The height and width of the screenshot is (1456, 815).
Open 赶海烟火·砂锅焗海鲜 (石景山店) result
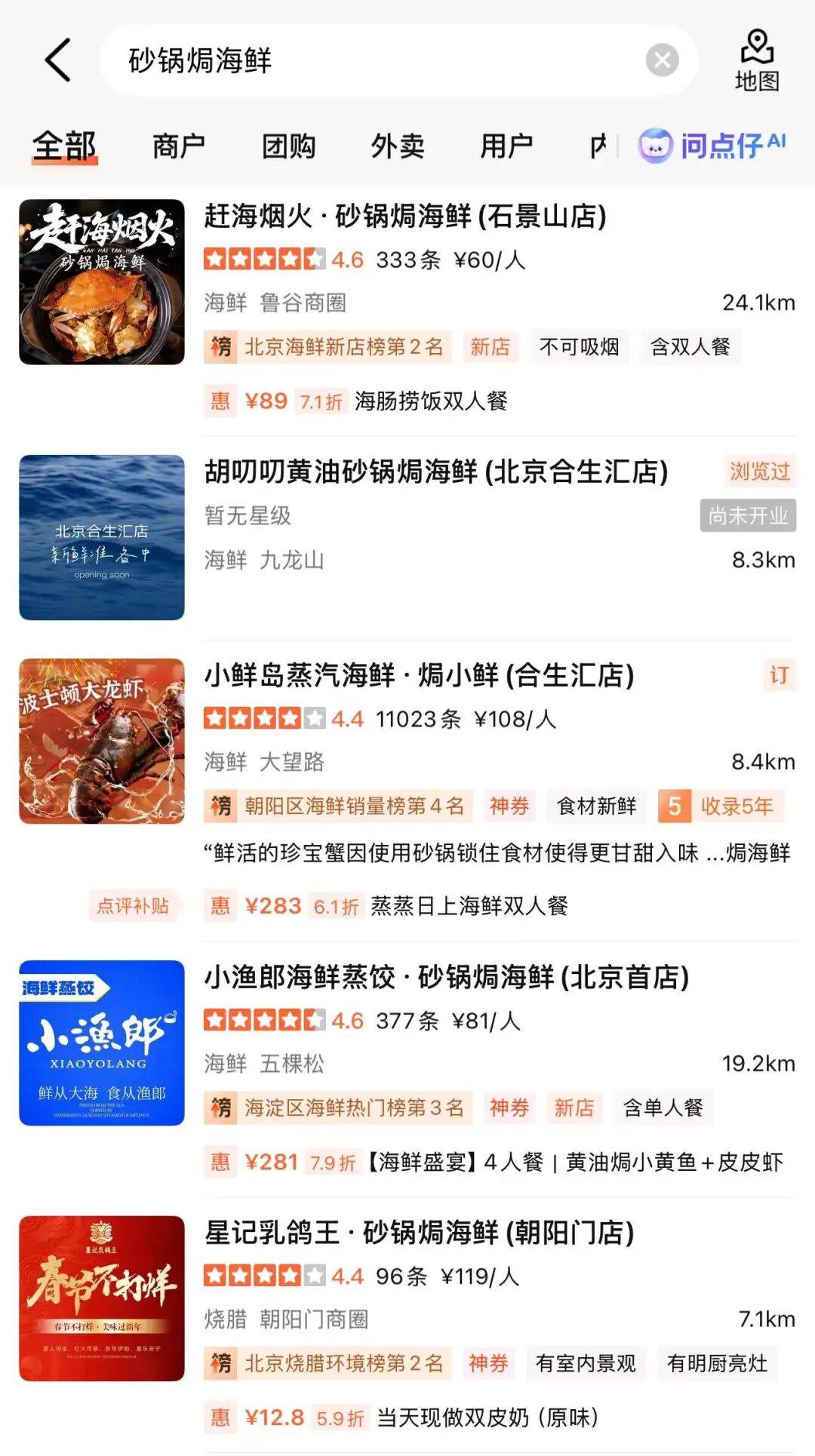point(405,217)
